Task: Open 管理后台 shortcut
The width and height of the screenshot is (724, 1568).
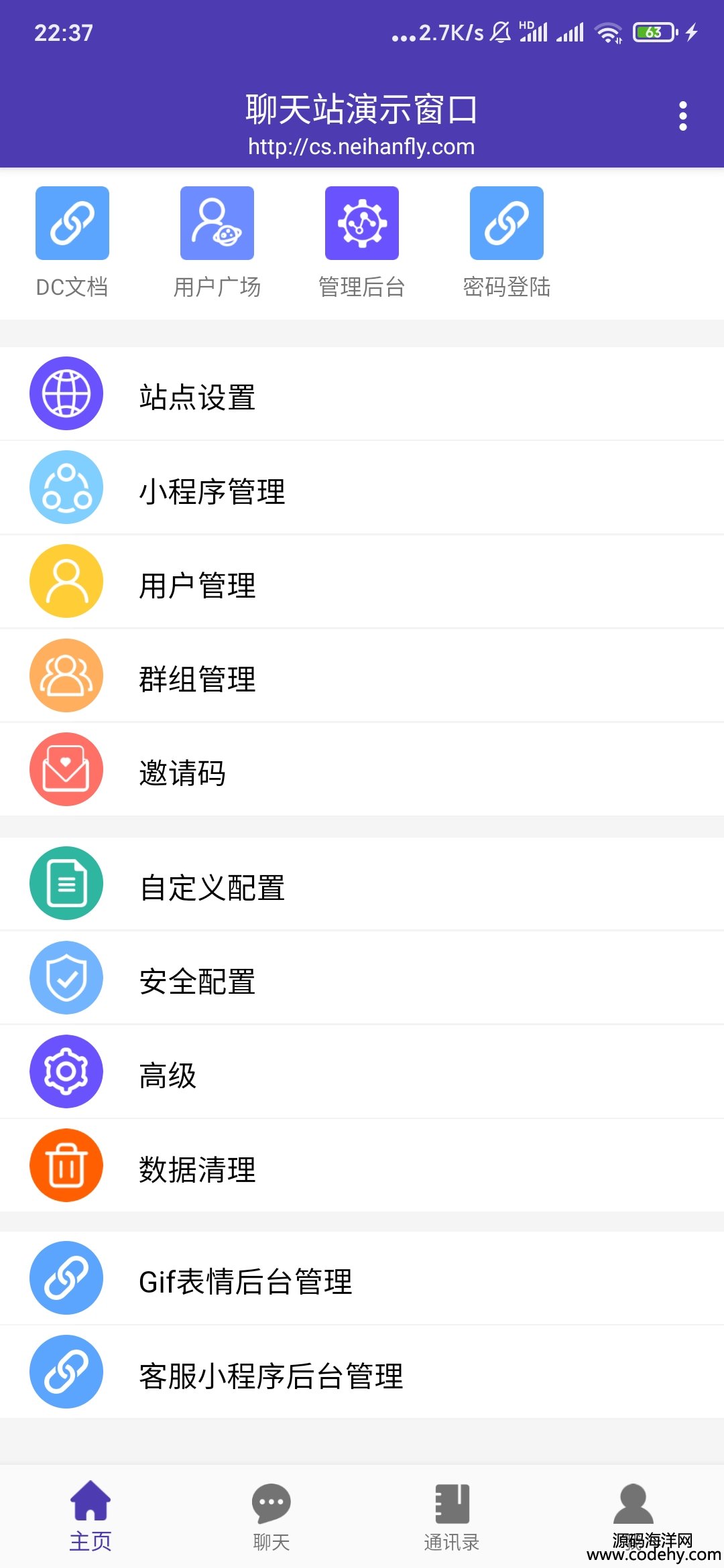Action: click(x=362, y=243)
